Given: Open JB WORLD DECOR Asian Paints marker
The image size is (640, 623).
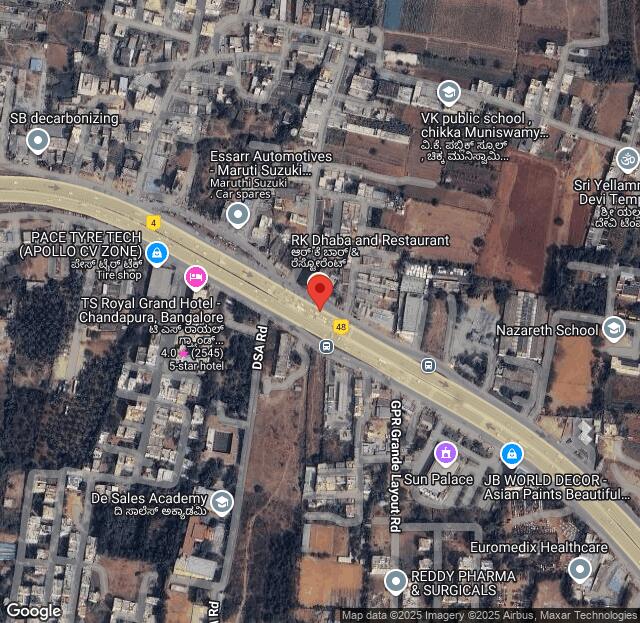Looking at the screenshot, I should tap(512, 455).
